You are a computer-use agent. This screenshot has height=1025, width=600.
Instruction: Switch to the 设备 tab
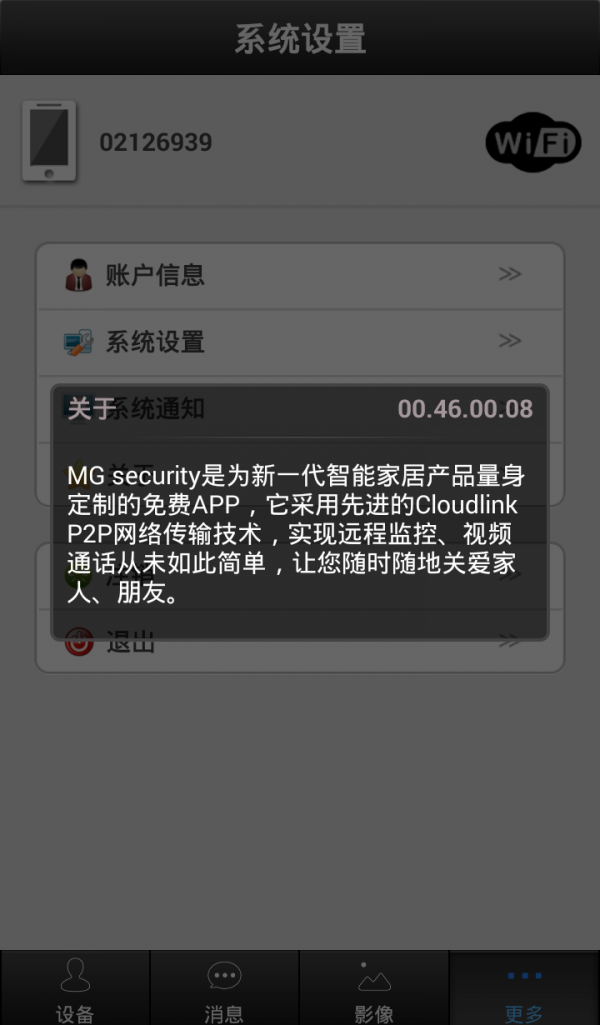tap(75, 988)
